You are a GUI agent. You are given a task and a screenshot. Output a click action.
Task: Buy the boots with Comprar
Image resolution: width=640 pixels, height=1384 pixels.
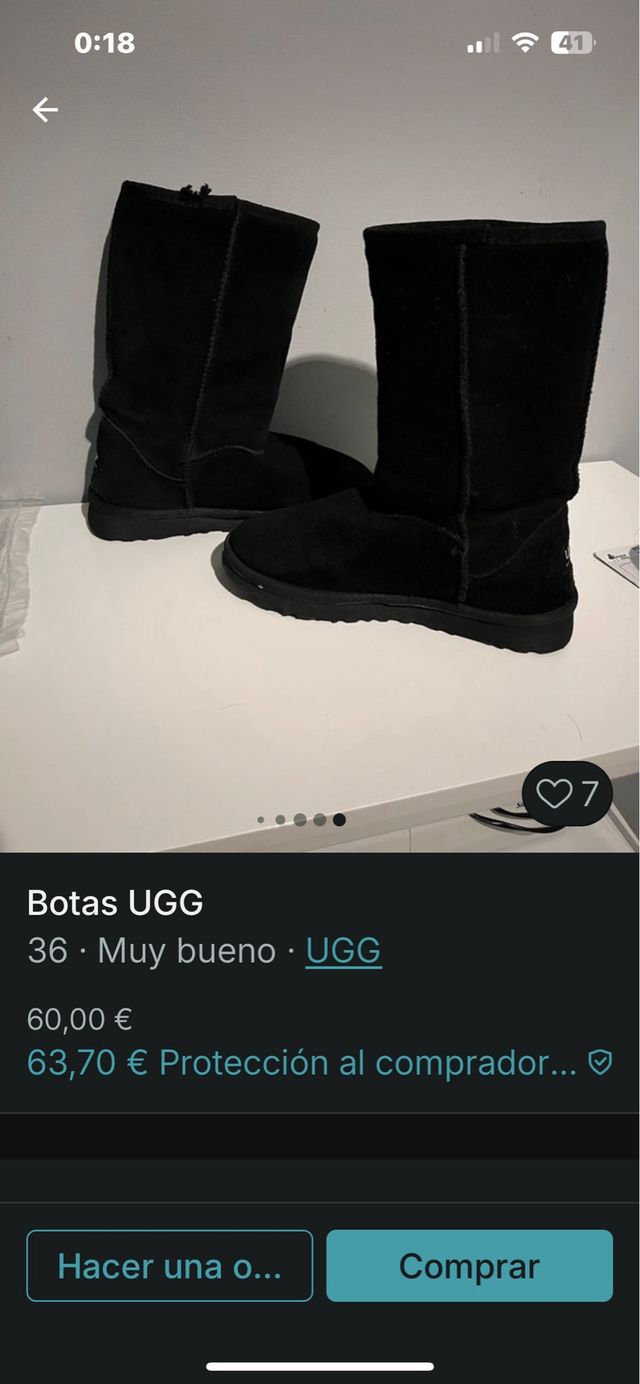click(x=469, y=1266)
